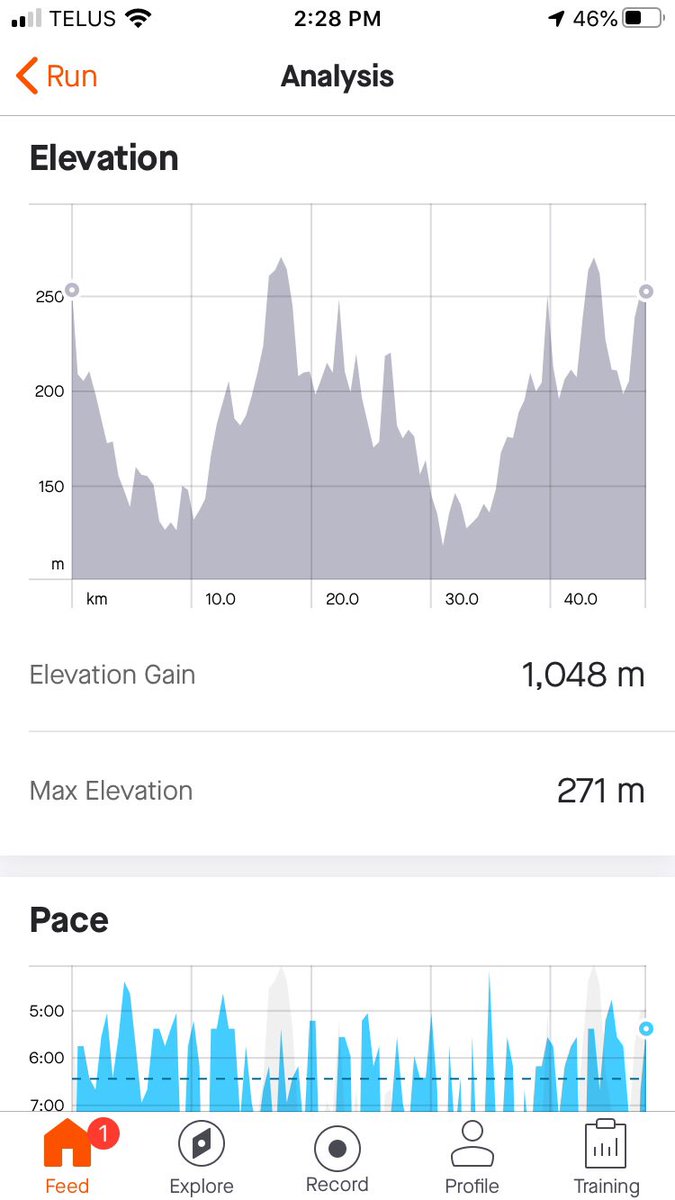Open the Feed tab

click(x=67, y=1157)
